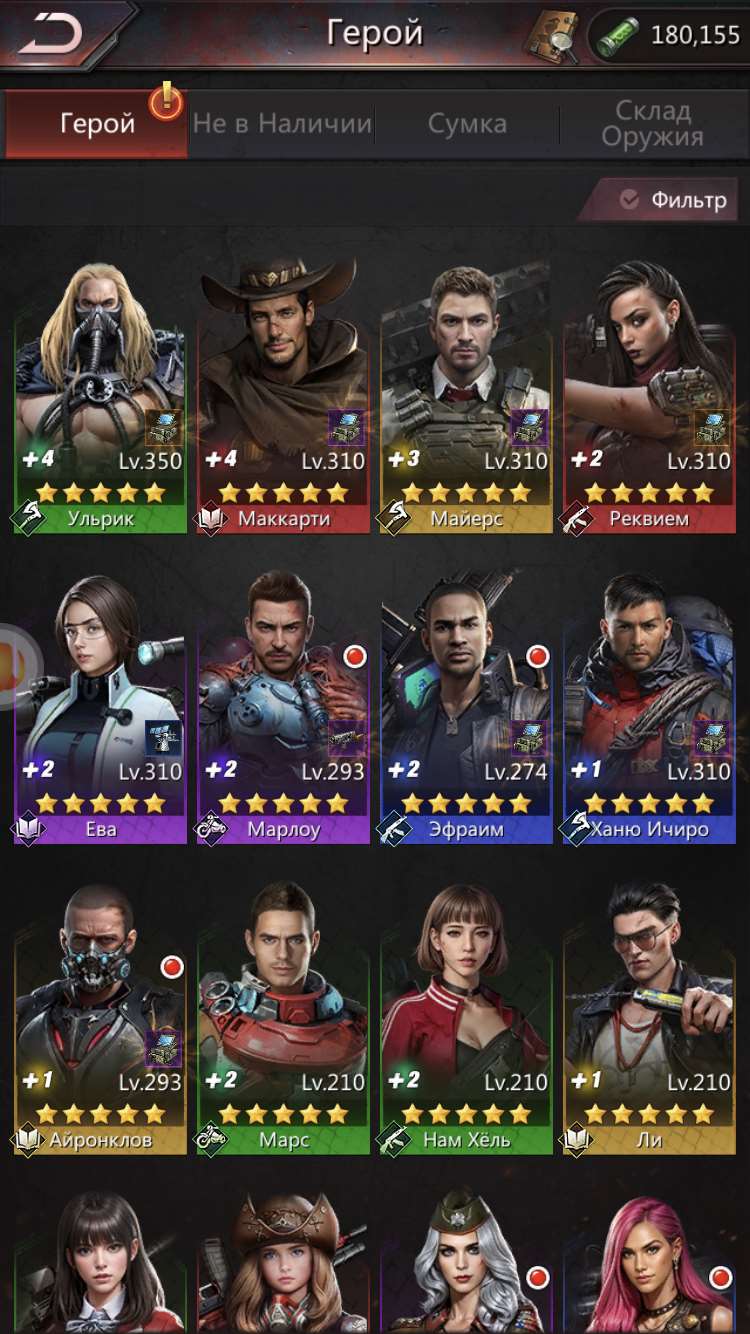Open the Склад Оружия tab
The image size is (750, 1334).
652,124
